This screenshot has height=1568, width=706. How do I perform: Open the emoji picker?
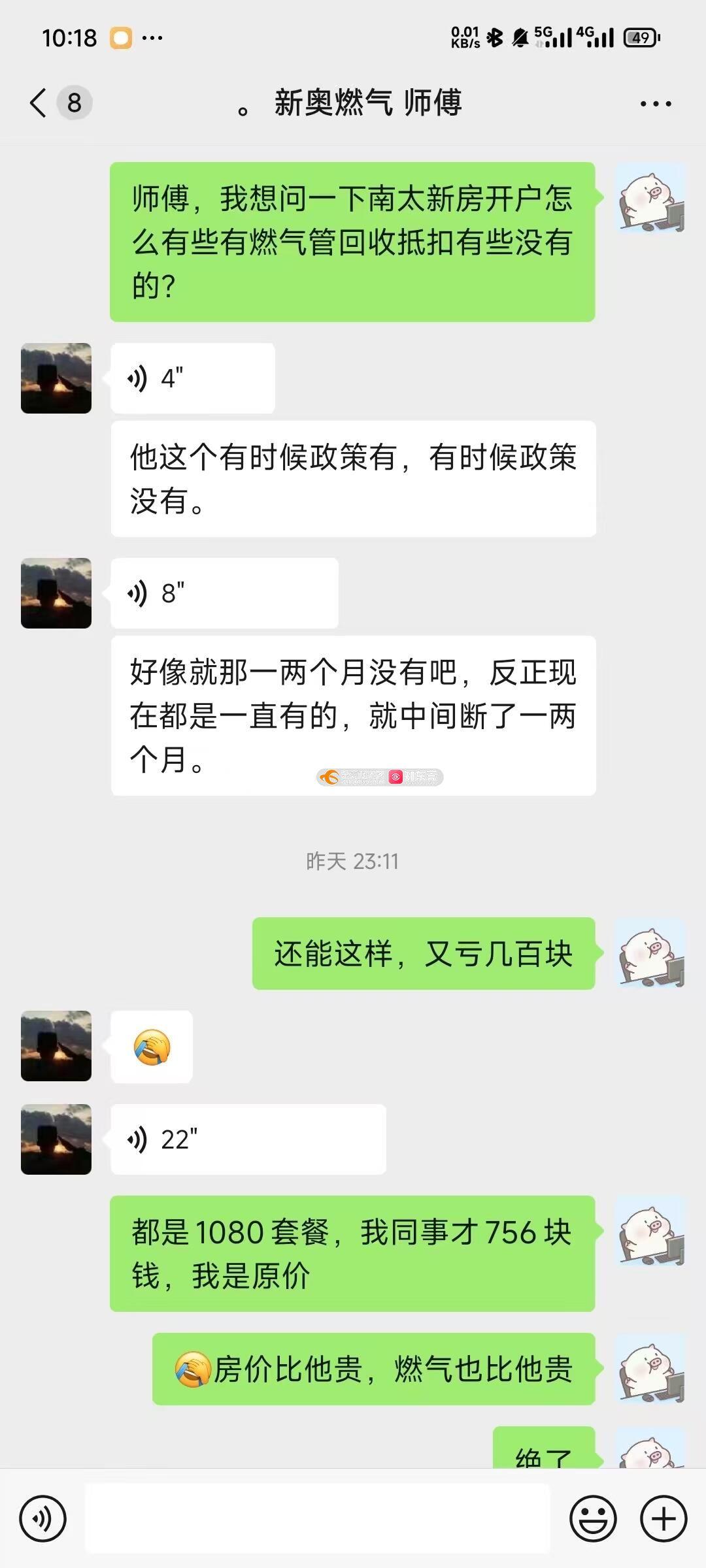click(593, 1519)
